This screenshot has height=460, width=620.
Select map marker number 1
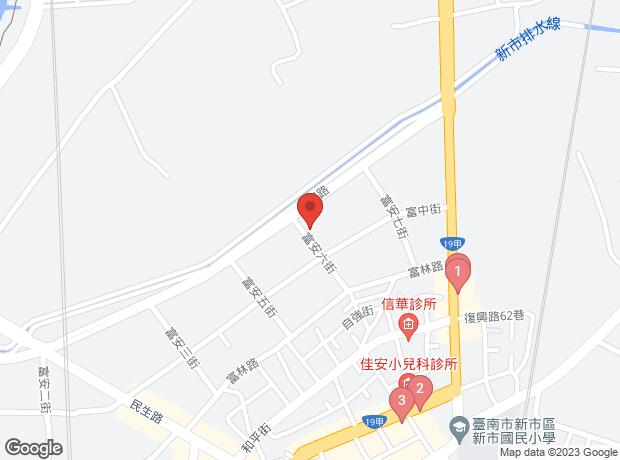[x=457, y=270]
